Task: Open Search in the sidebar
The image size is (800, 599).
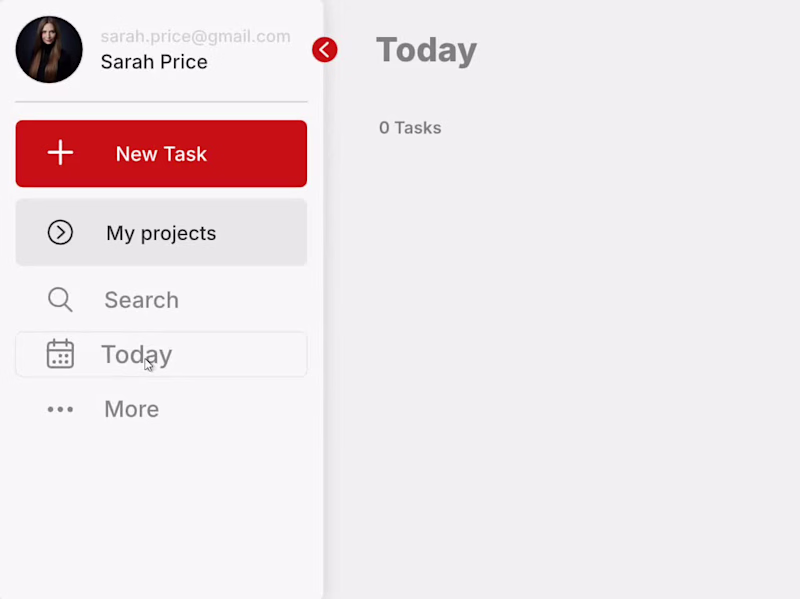Action: (x=140, y=300)
